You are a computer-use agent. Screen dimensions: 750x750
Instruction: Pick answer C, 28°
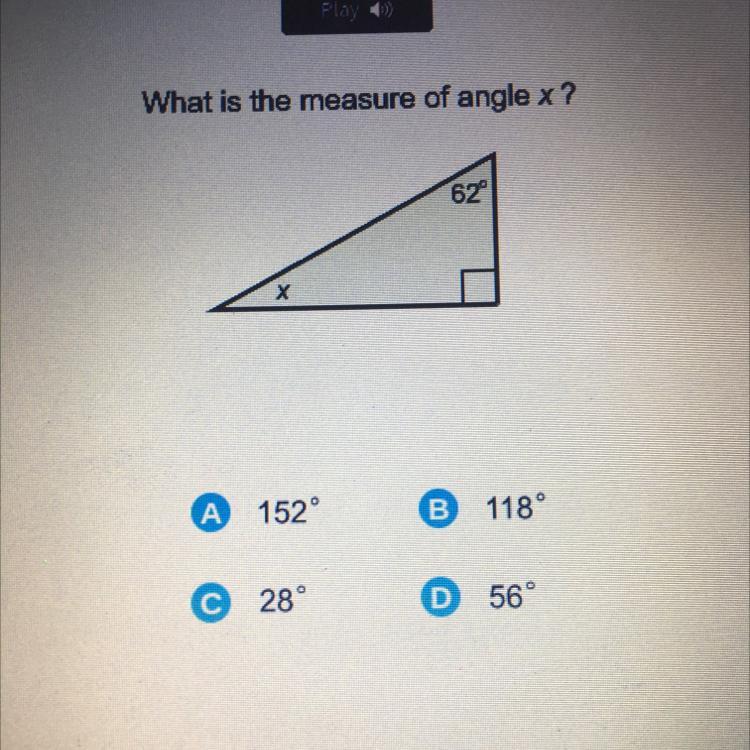pos(208,600)
